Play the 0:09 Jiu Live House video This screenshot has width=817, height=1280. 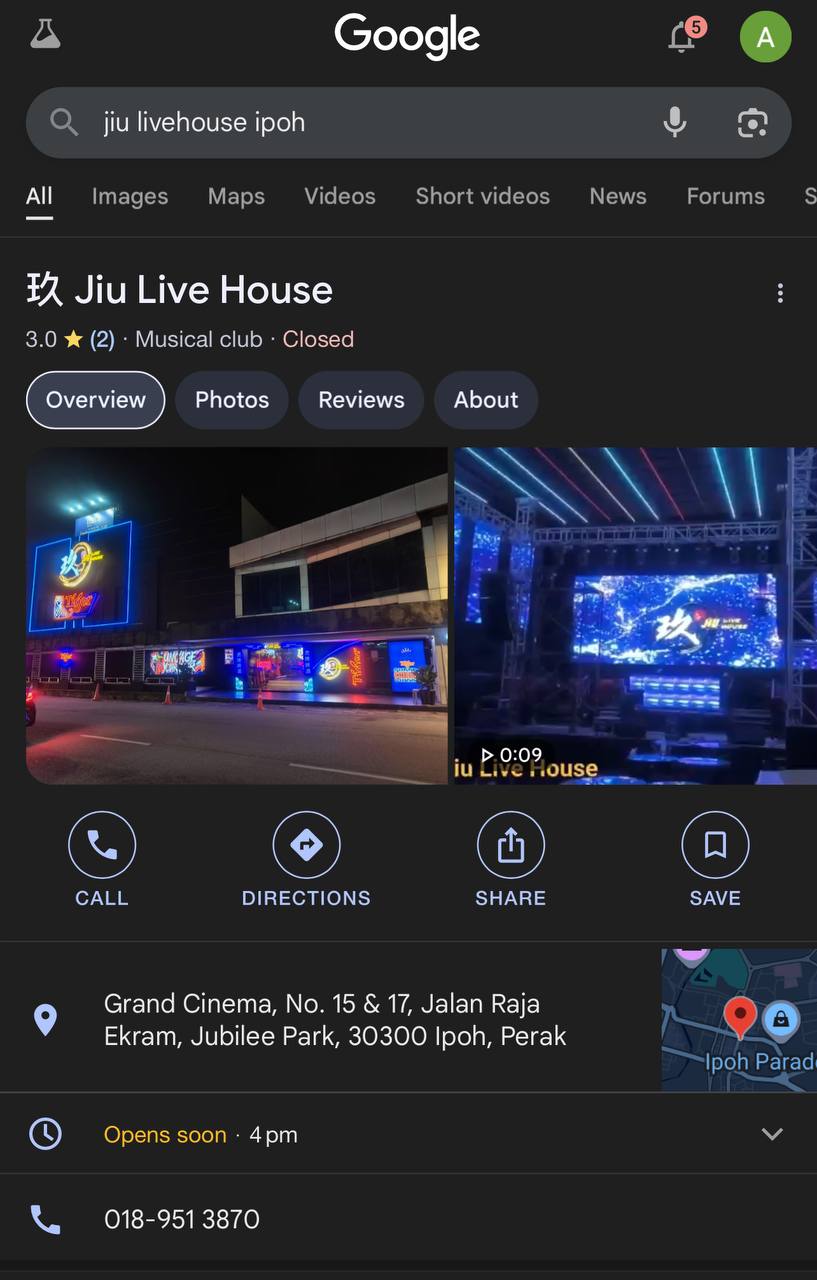click(635, 615)
